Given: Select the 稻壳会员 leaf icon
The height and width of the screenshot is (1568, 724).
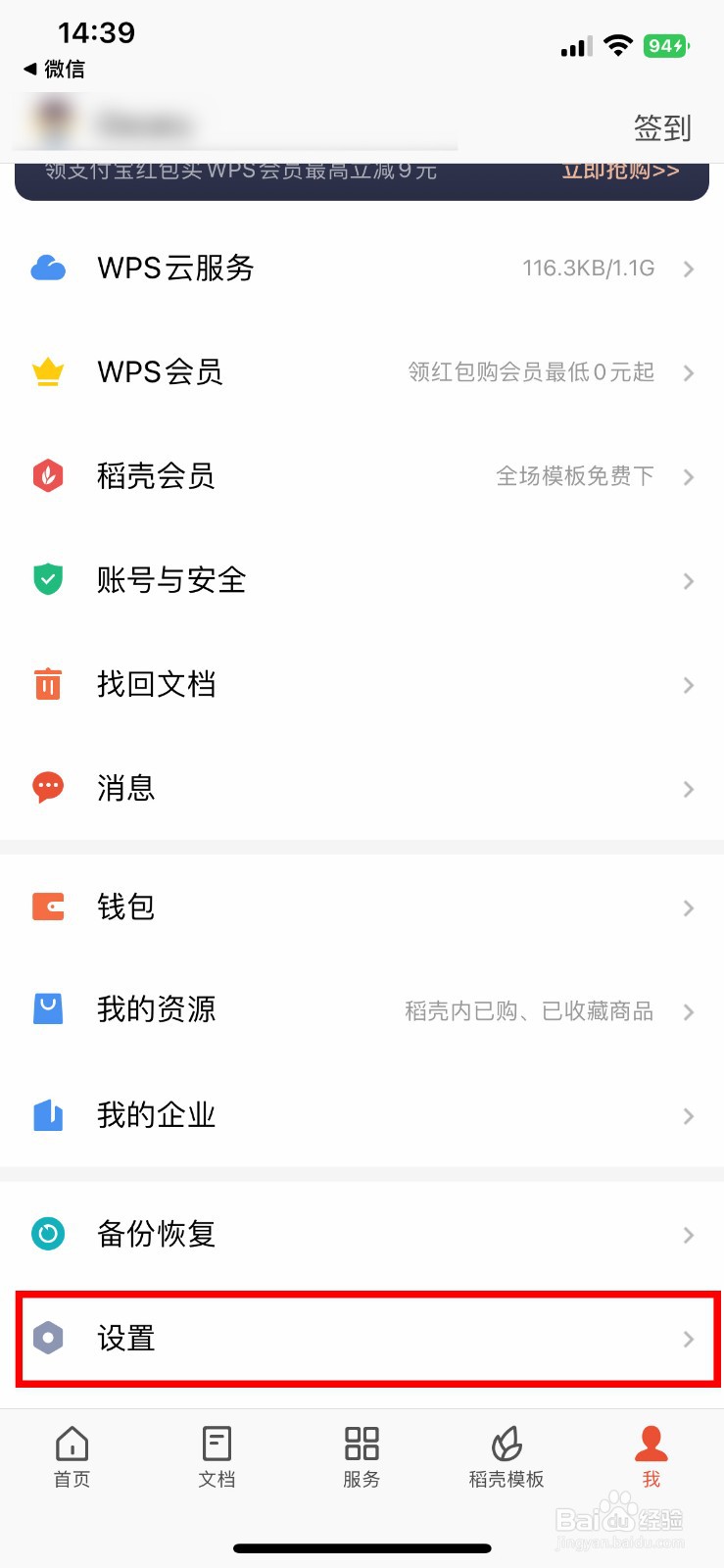Looking at the screenshot, I should [47, 476].
